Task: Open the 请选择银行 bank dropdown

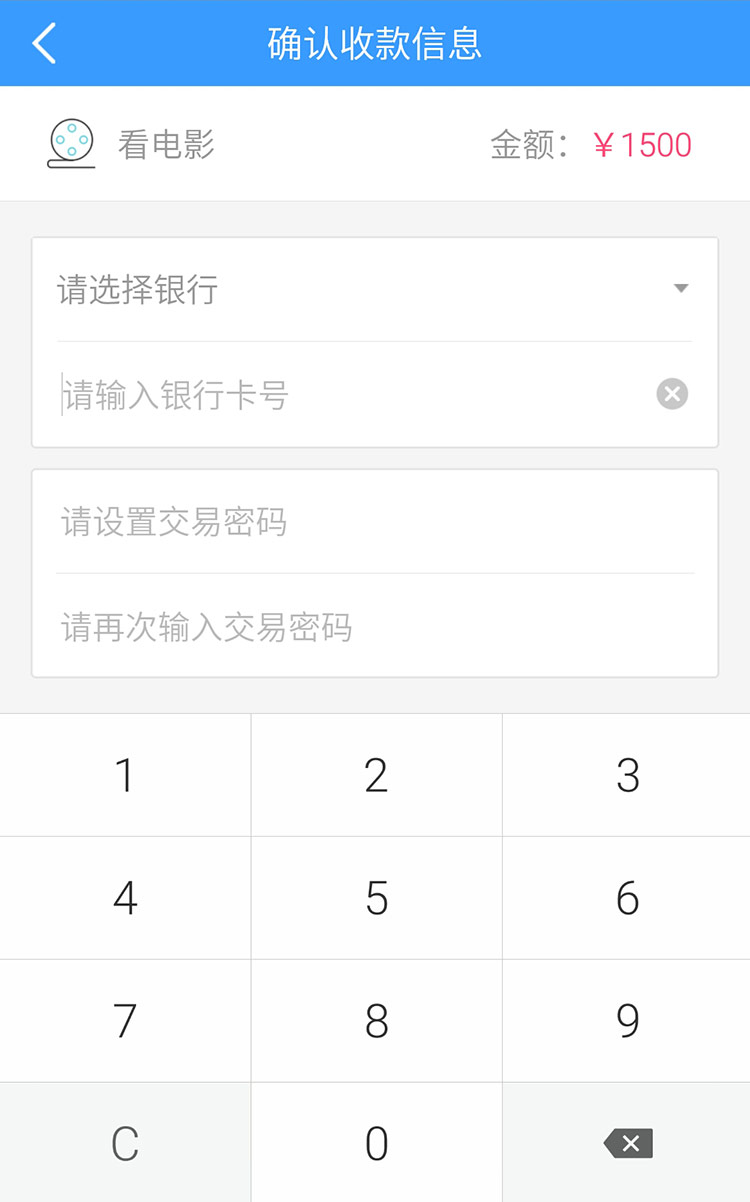Action: pos(374,290)
